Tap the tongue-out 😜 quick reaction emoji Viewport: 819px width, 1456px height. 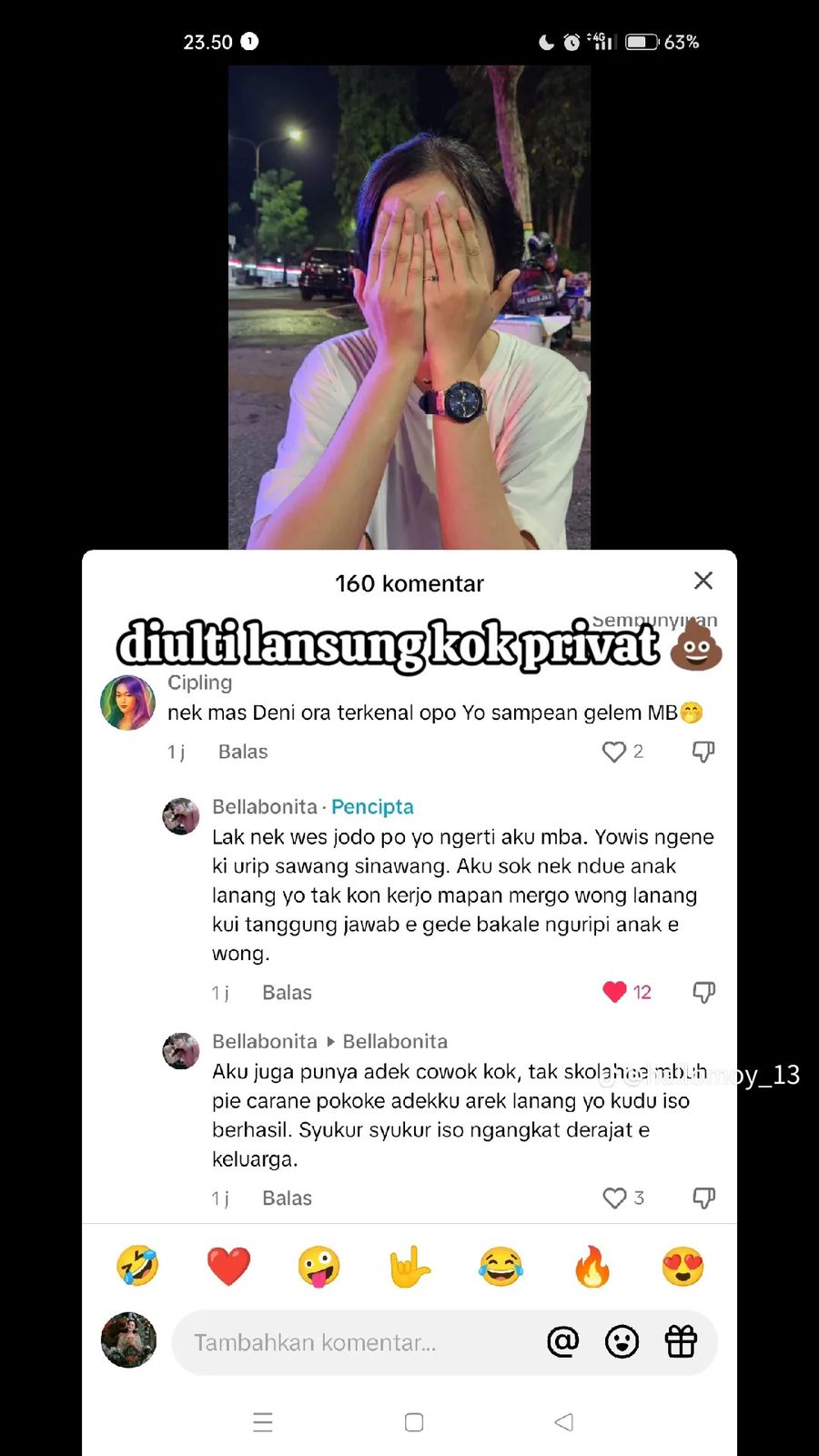point(319,1266)
